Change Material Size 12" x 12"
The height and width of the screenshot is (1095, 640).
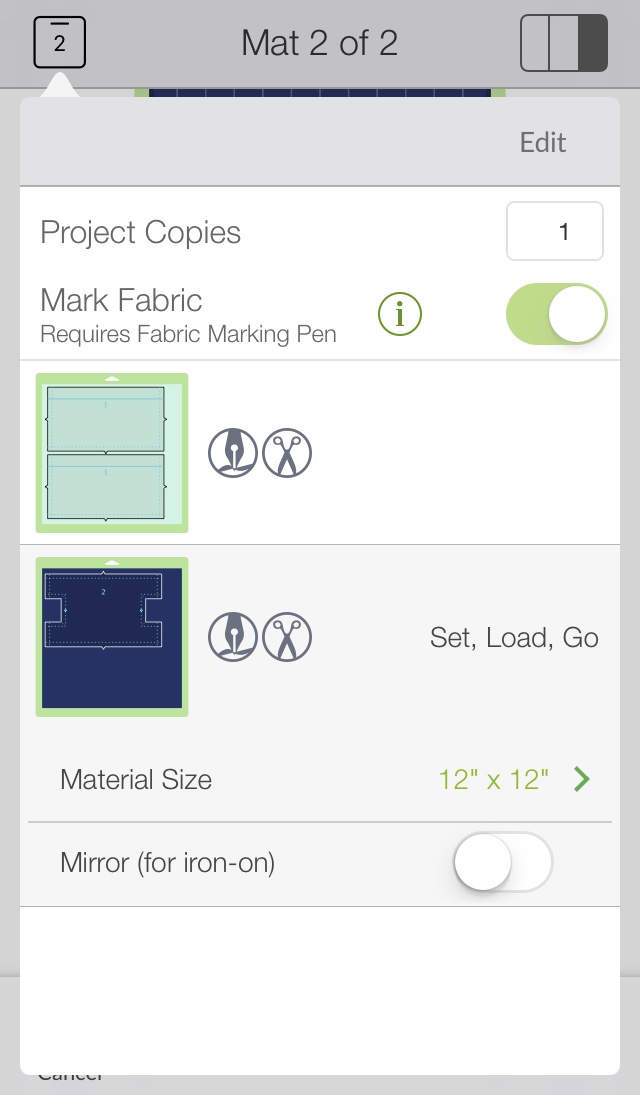click(513, 779)
